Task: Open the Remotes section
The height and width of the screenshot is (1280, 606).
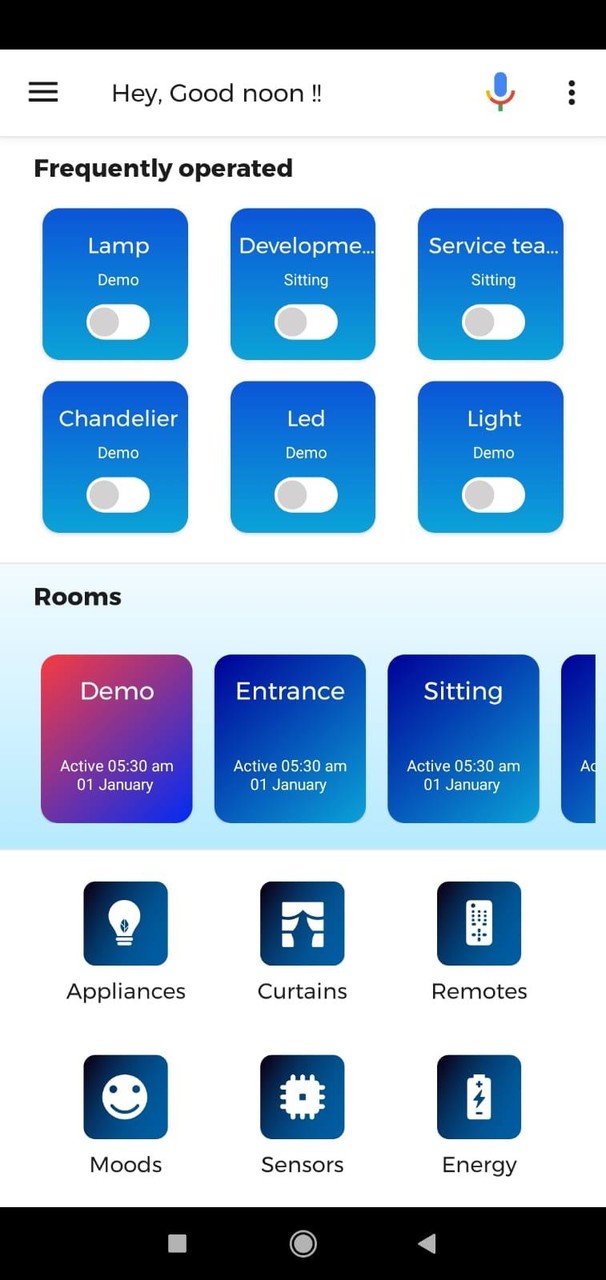Action: point(479,923)
